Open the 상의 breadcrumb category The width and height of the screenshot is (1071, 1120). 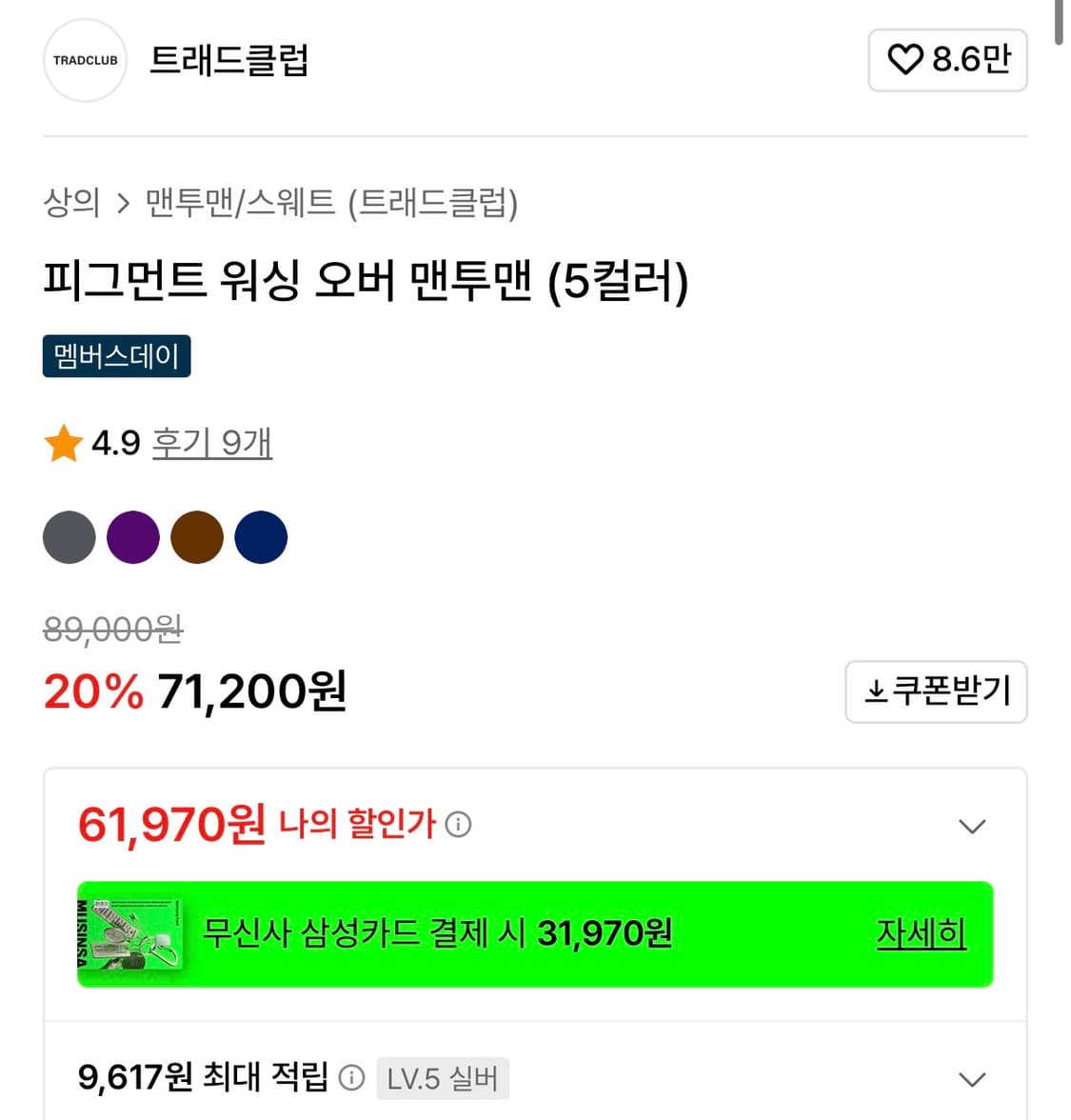pos(73,202)
